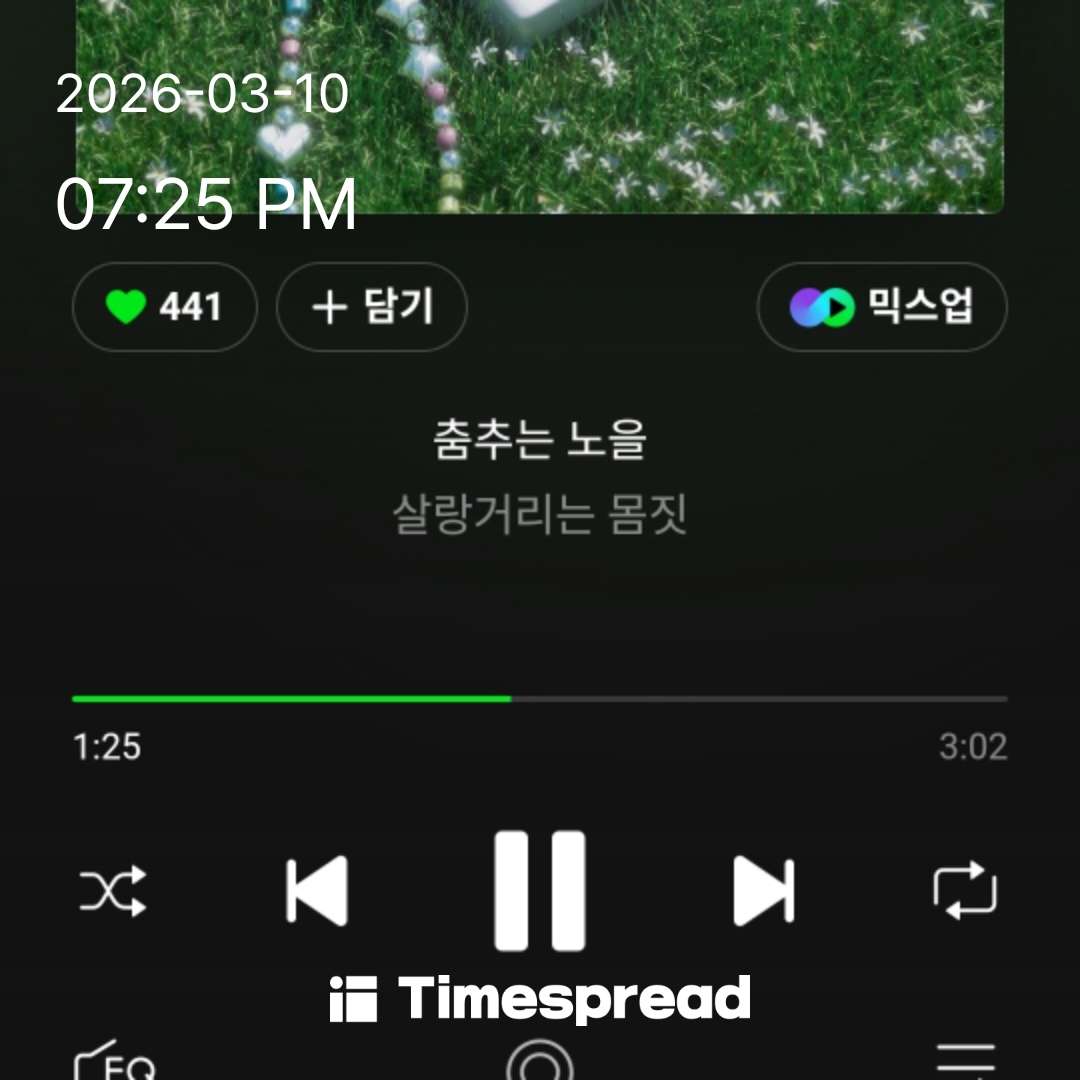Skip to the next track
The width and height of the screenshot is (1080, 1080).
click(763, 890)
